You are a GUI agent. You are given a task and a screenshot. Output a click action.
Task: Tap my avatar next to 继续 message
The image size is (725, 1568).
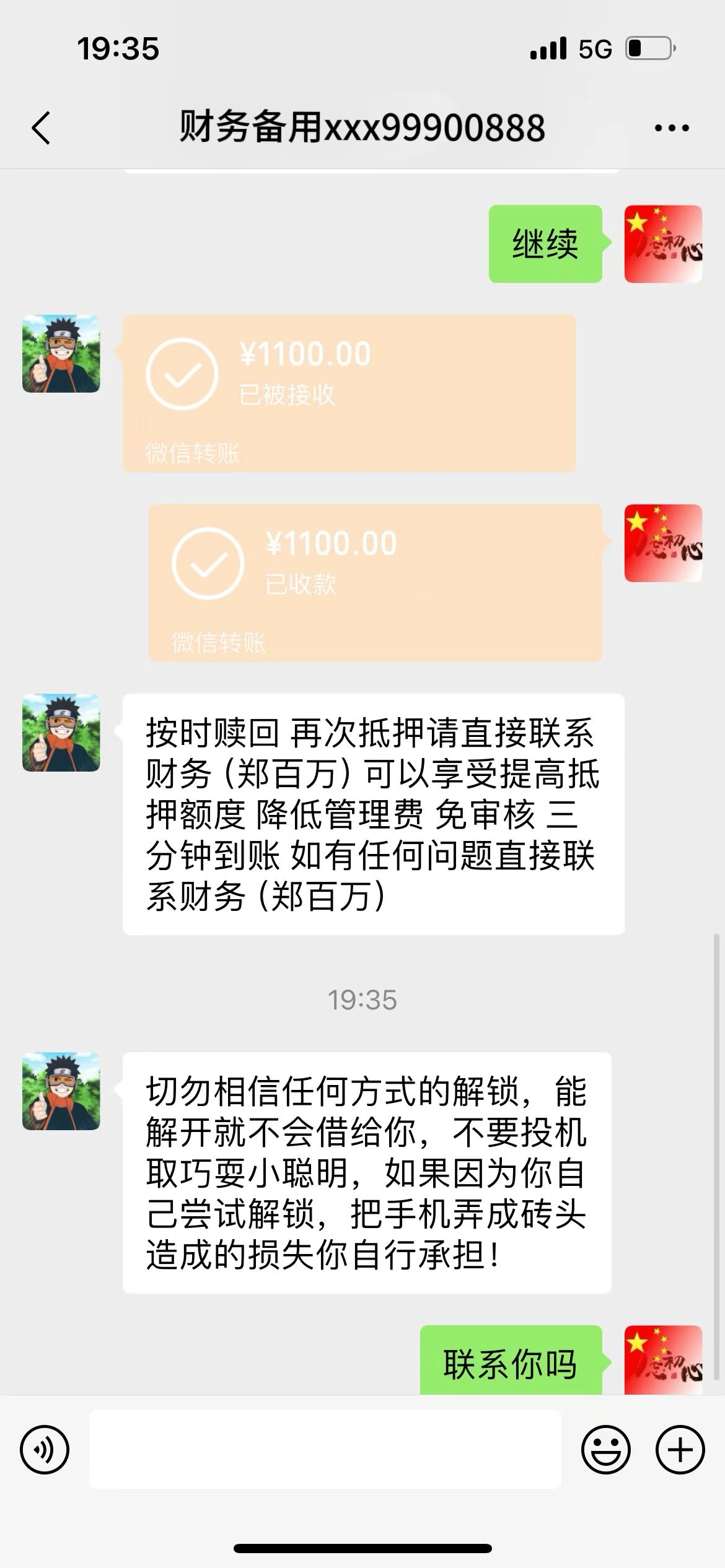tap(663, 244)
